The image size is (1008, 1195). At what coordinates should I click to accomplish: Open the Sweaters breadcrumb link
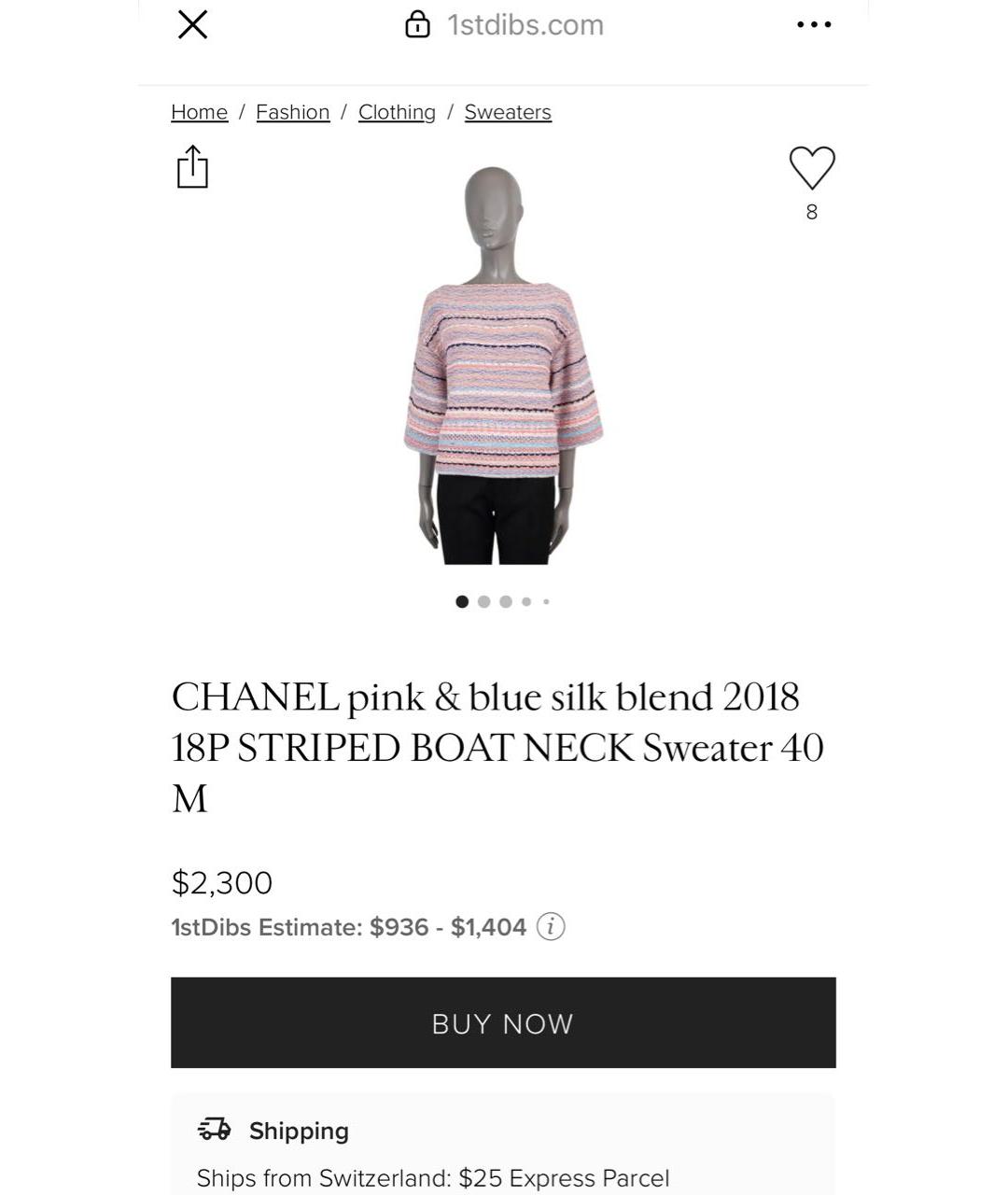point(508,112)
